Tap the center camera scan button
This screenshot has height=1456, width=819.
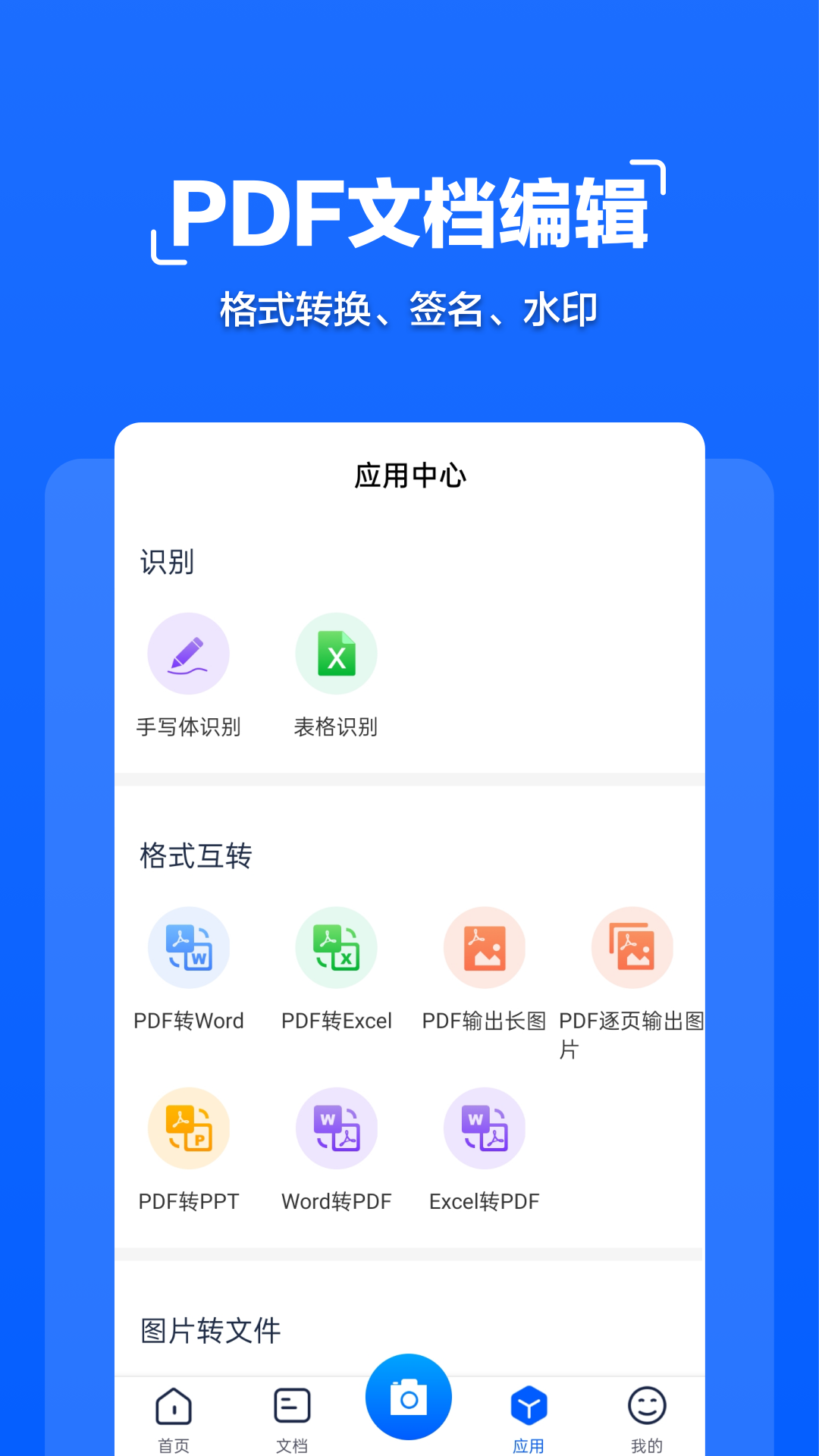409,1397
